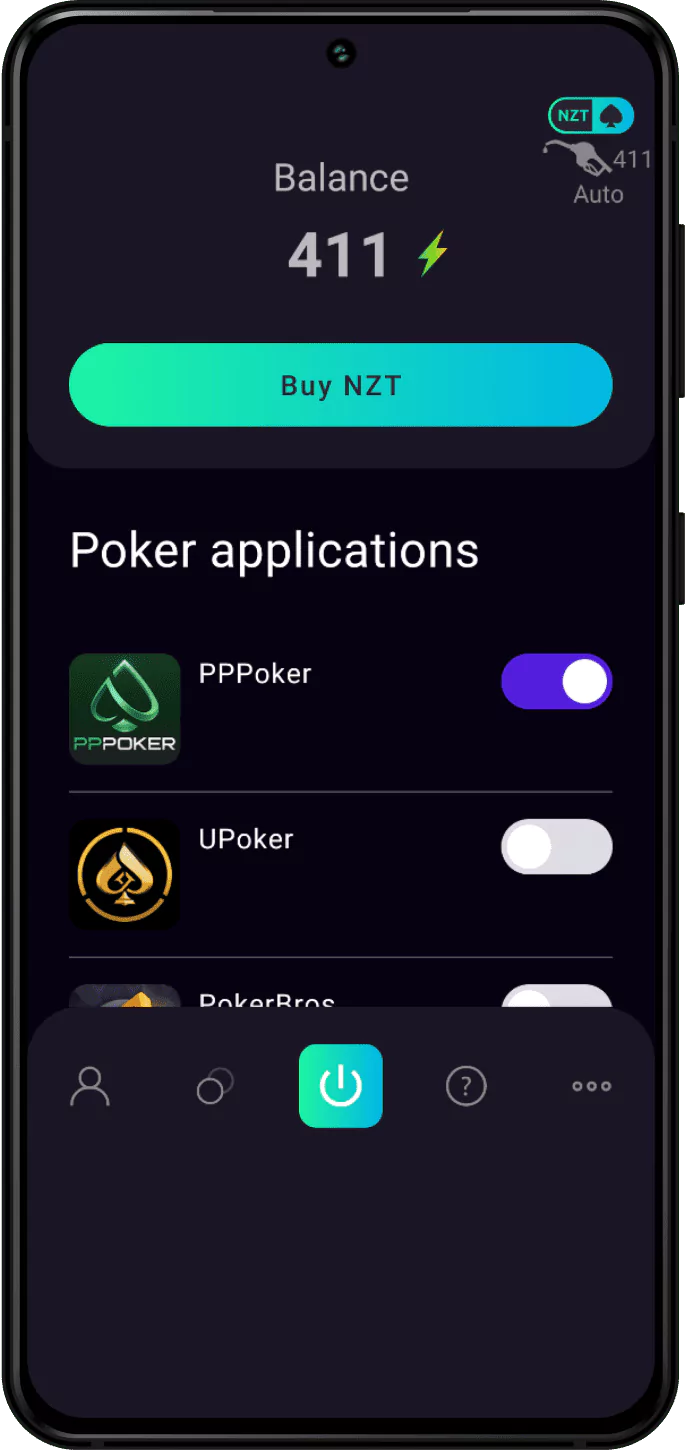Turn on the PokerBros switch

coord(556,997)
